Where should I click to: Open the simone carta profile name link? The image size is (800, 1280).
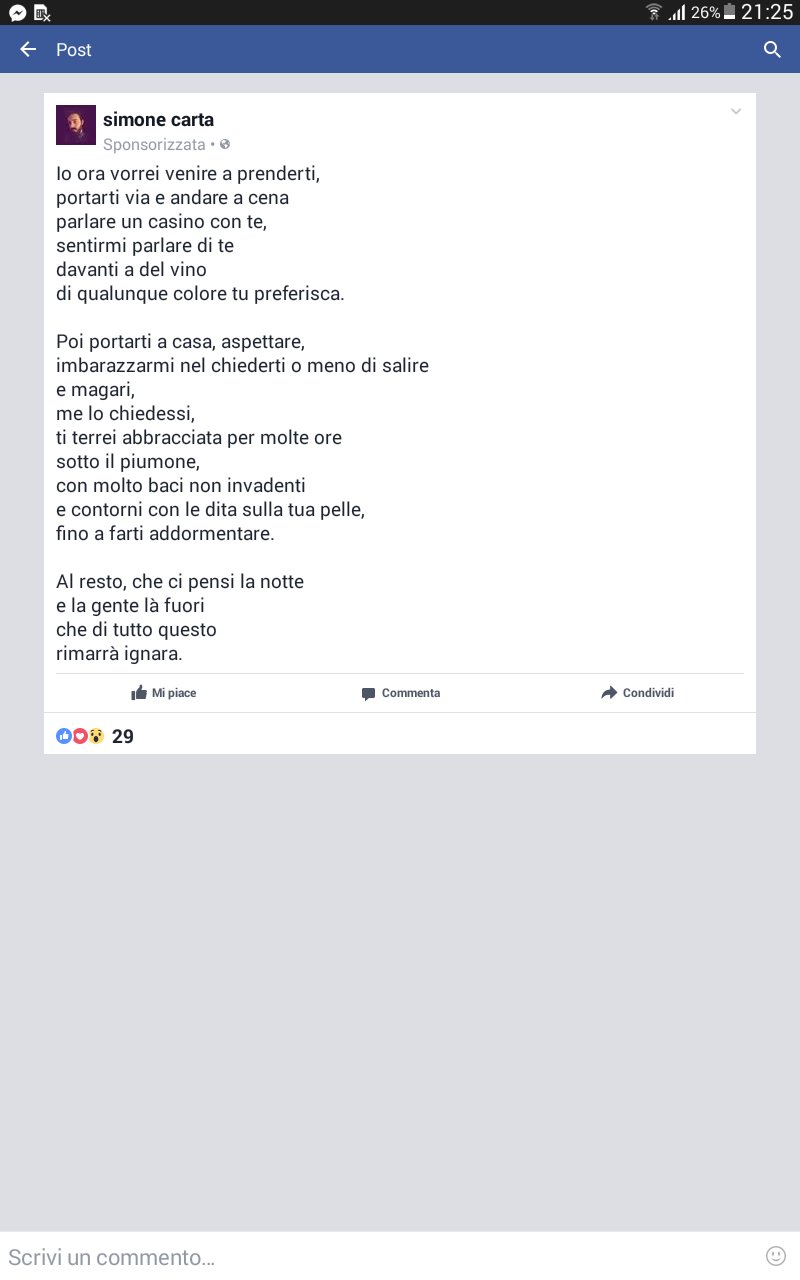click(x=158, y=120)
